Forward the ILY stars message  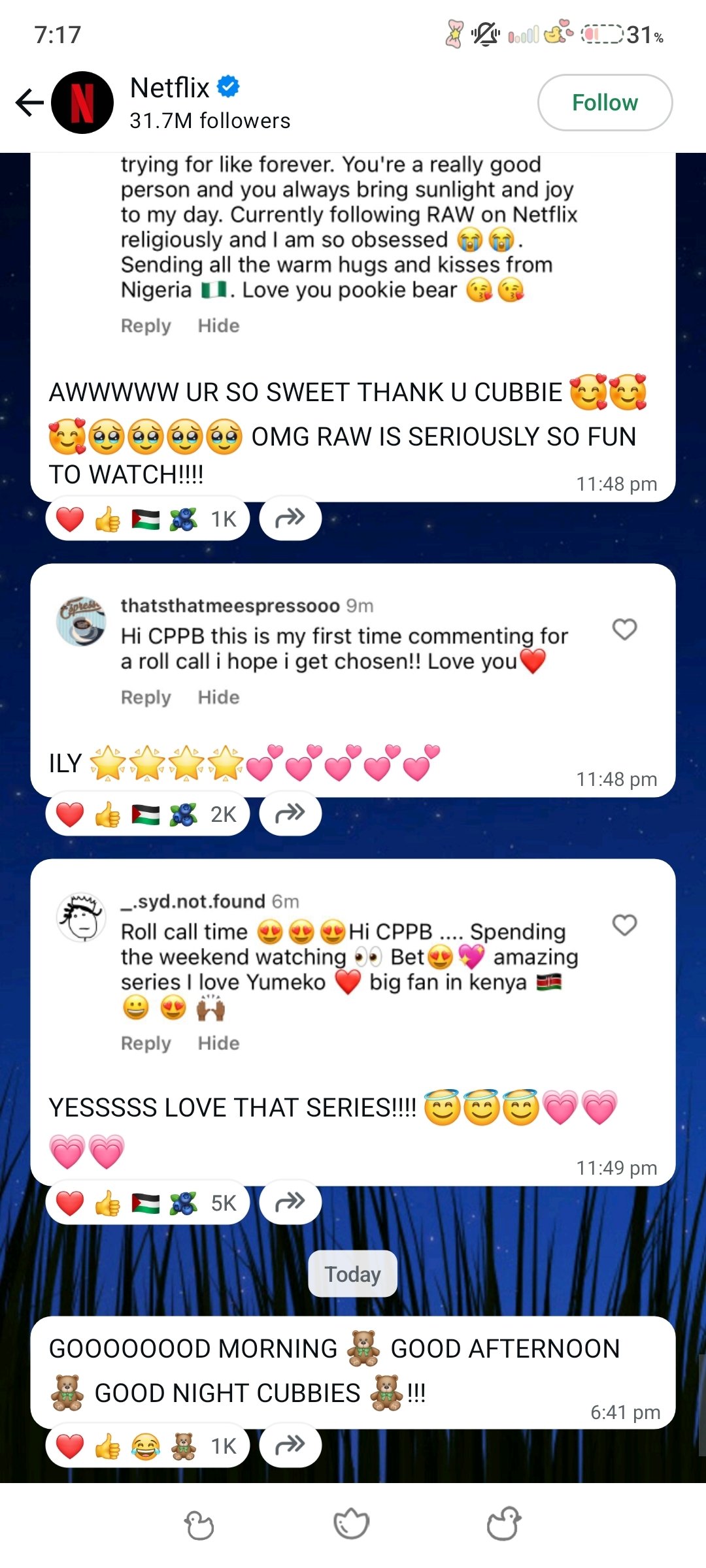click(290, 814)
